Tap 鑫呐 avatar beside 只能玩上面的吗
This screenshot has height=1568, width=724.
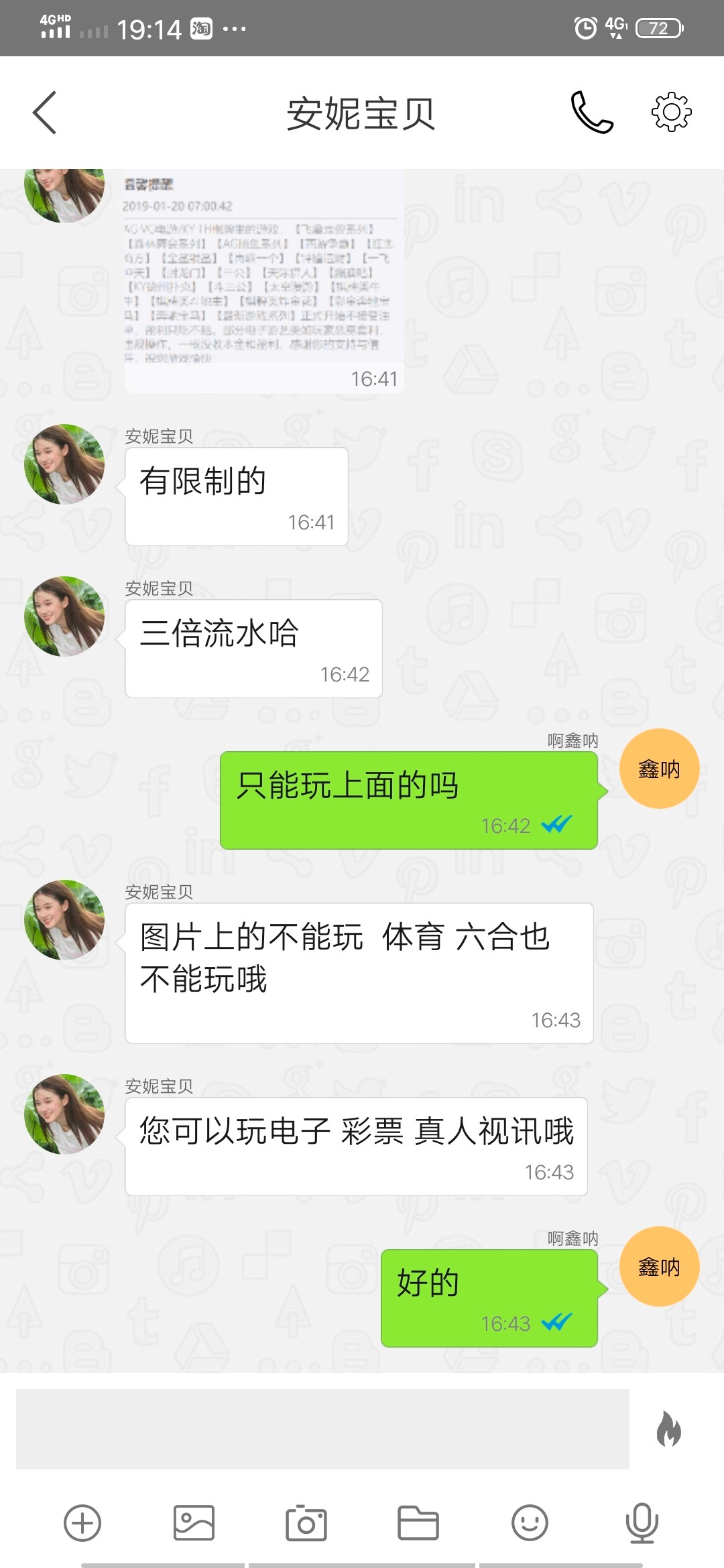[x=659, y=769]
